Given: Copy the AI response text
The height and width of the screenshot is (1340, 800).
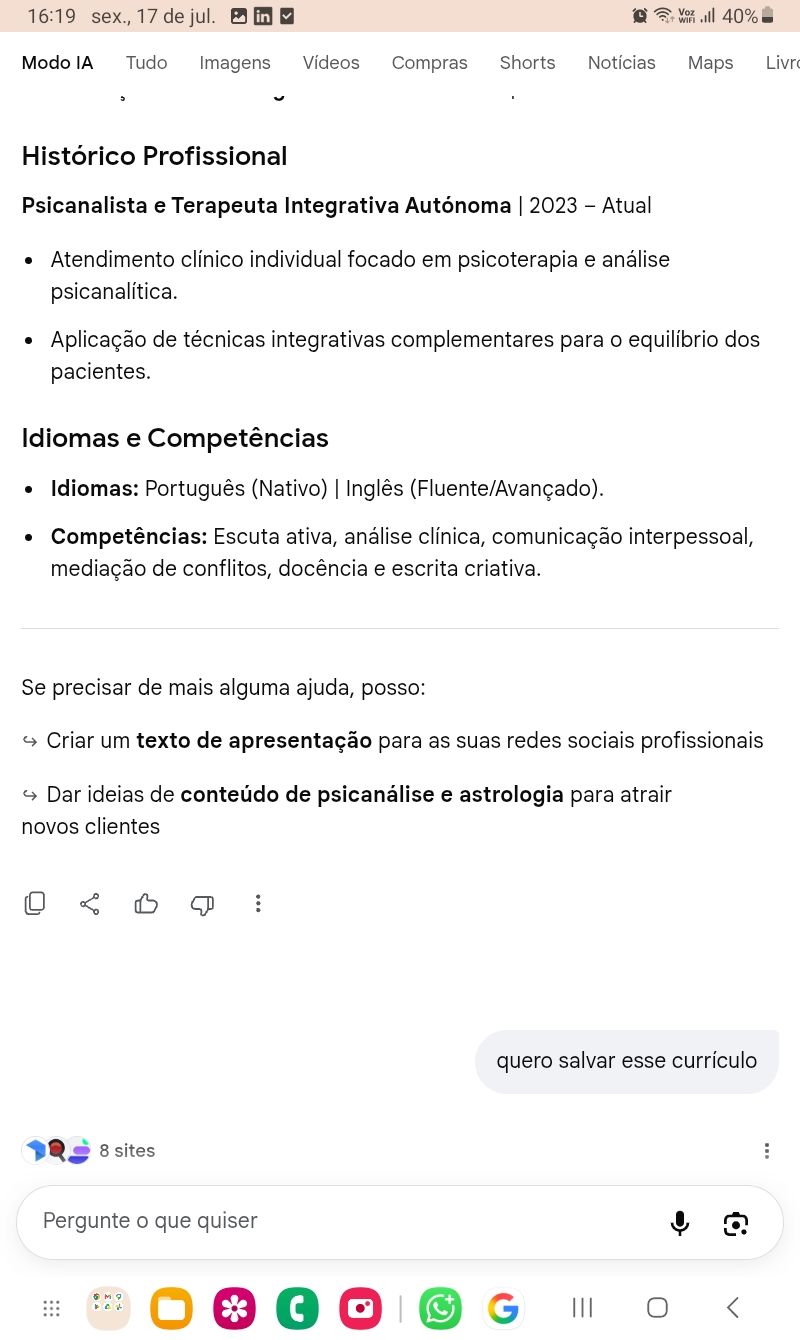Looking at the screenshot, I should [x=35, y=904].
